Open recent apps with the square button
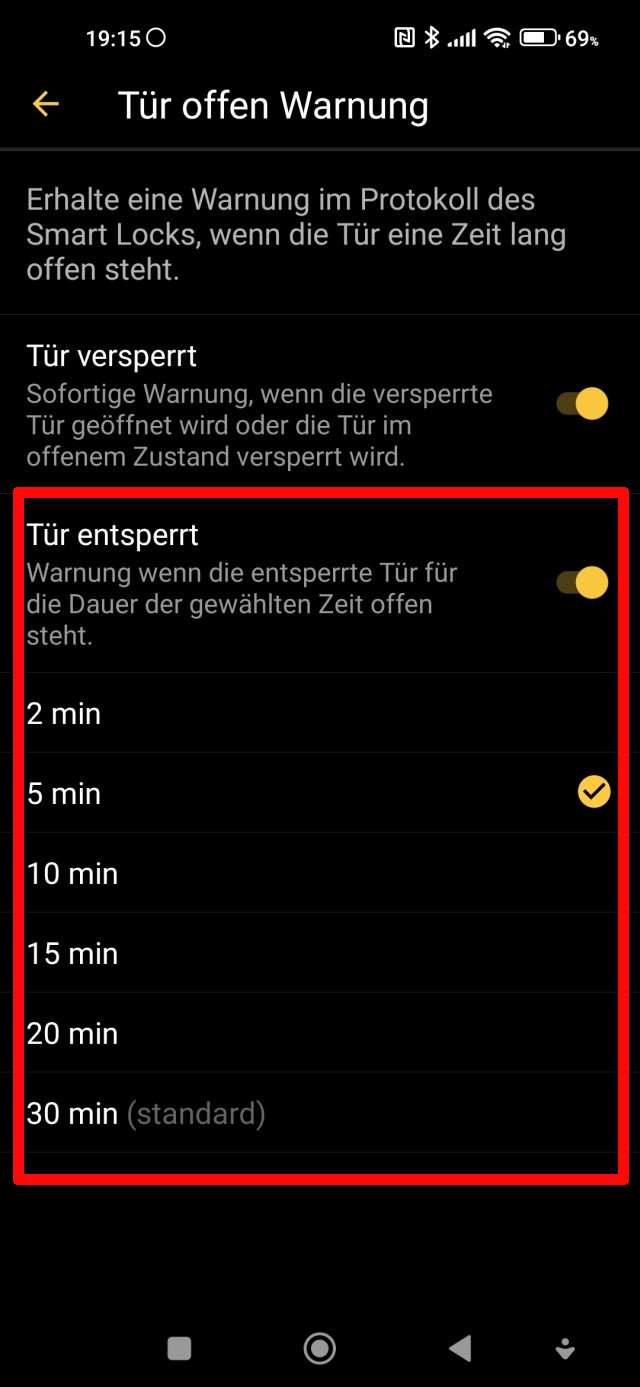Image resolution: width=640 pixels, height=1387 pixels. (x=179, y=1348)
